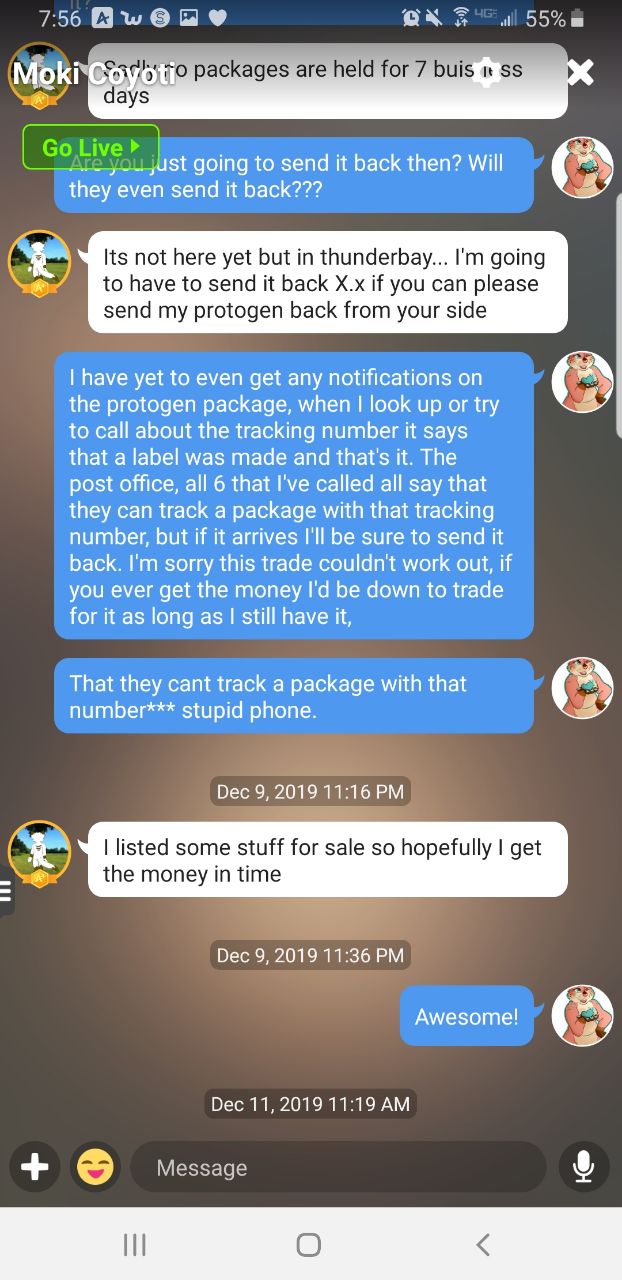Open side drawer handle on left edge
The width and height of the screenshot is (622, 1280).
6,892
